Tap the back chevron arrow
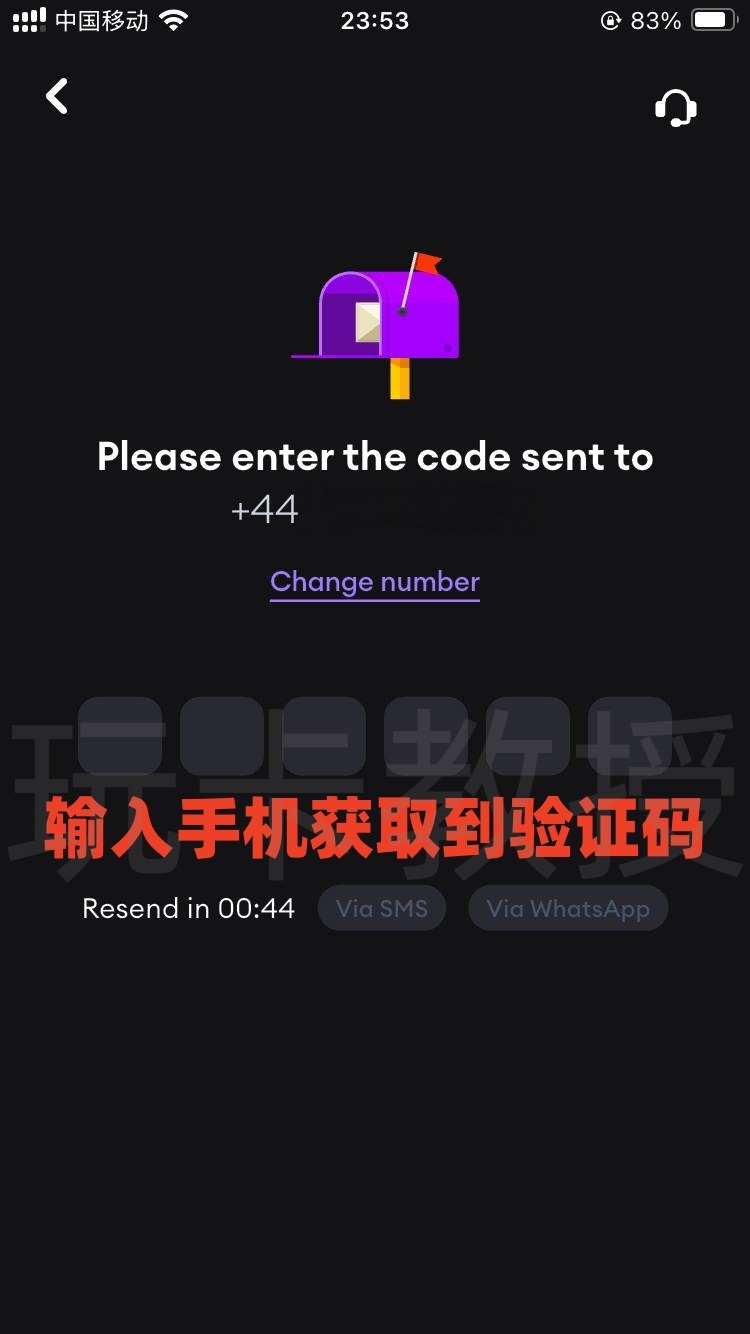This screenshot has height=1334, width=750. [x=56, y=95]
